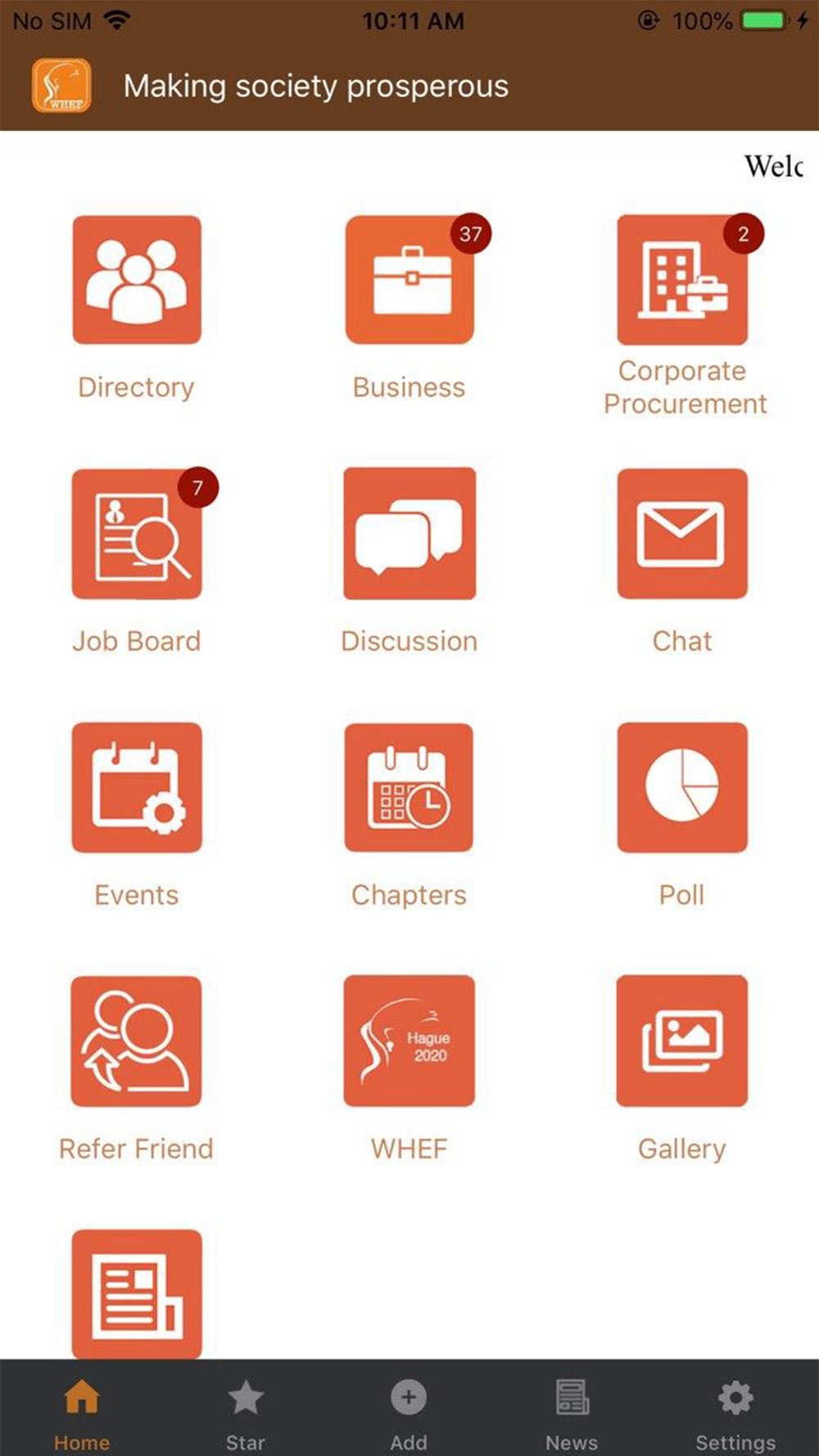The image size is (819, 1456).
Task: Open Corporate Procurement
Action: [681, 280]
